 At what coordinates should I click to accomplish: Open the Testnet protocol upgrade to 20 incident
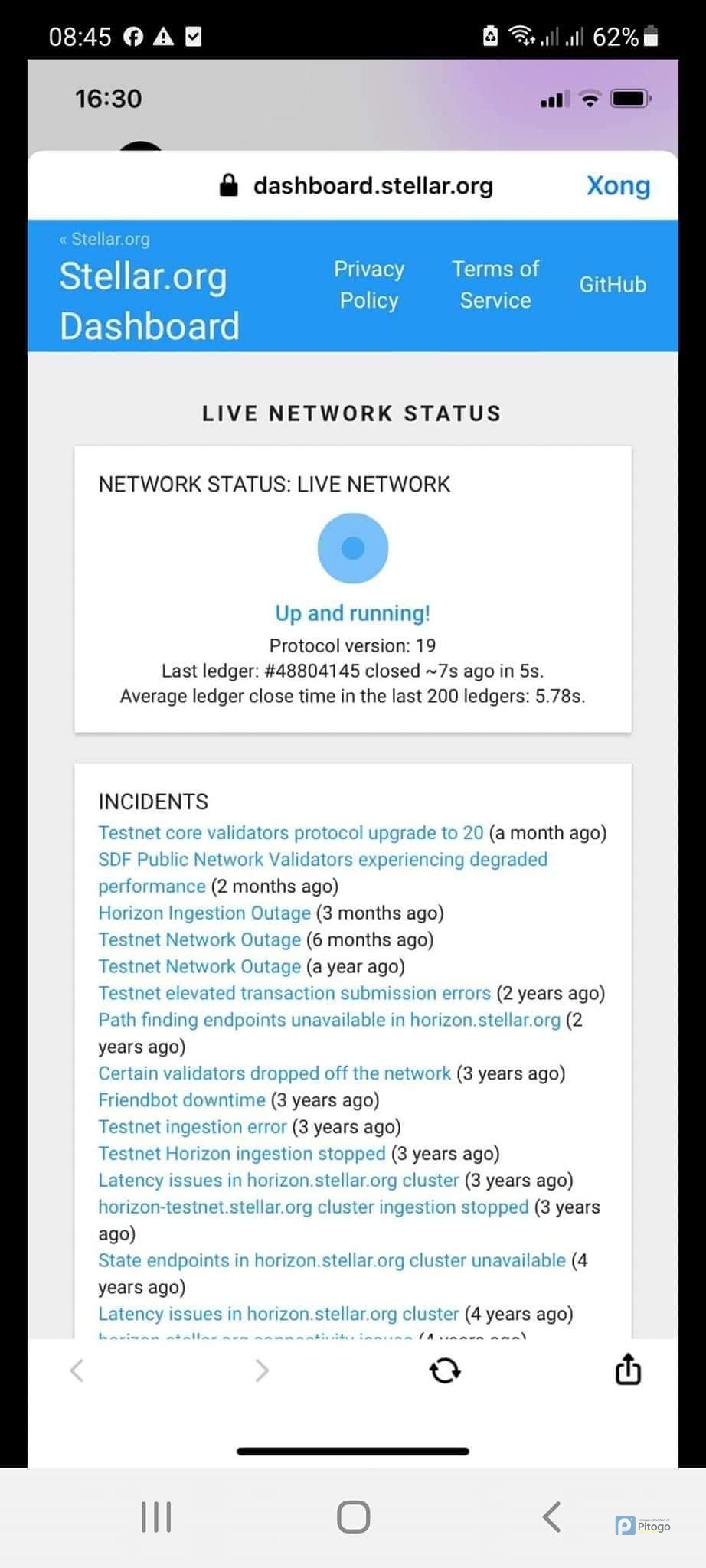click(290, 833)
